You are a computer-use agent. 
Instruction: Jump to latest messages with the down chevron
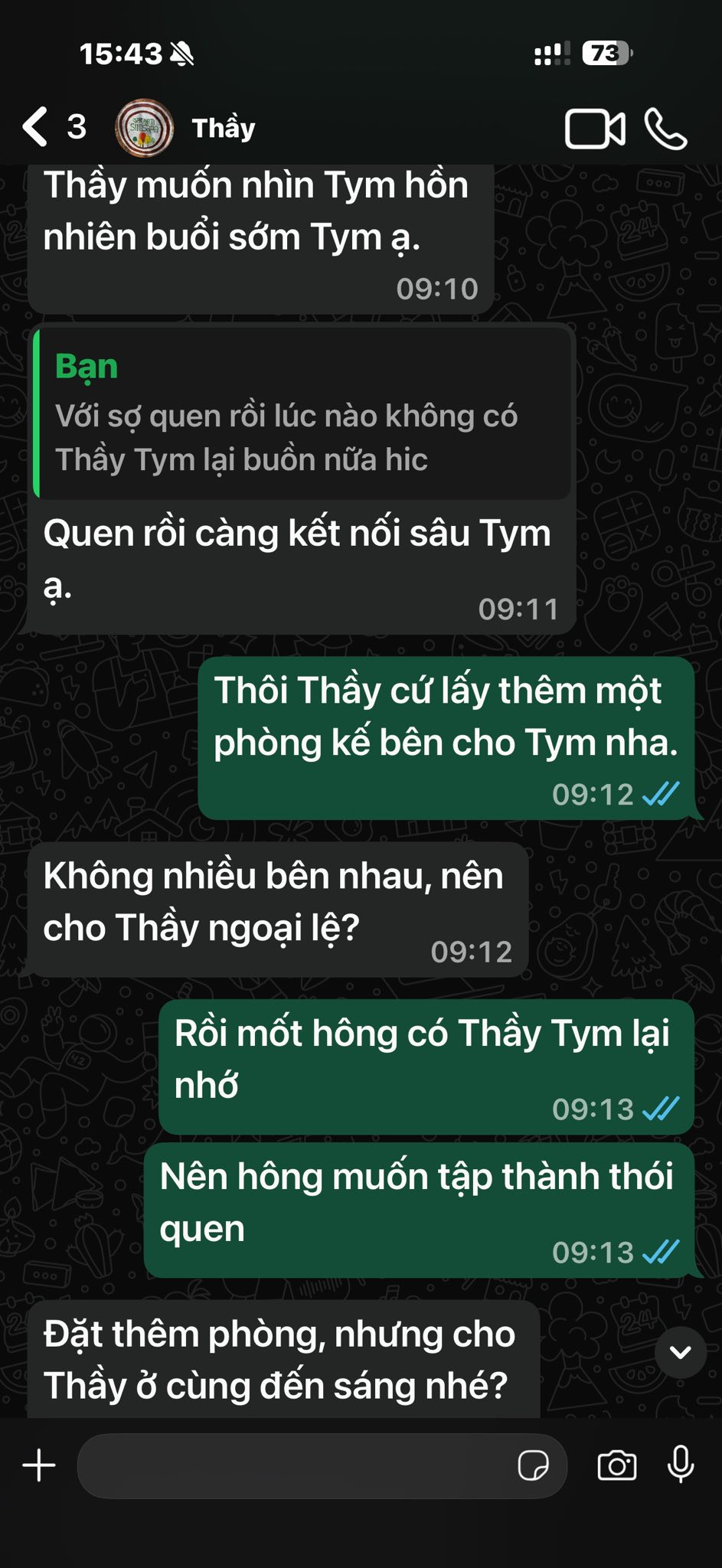point(680,1353)
